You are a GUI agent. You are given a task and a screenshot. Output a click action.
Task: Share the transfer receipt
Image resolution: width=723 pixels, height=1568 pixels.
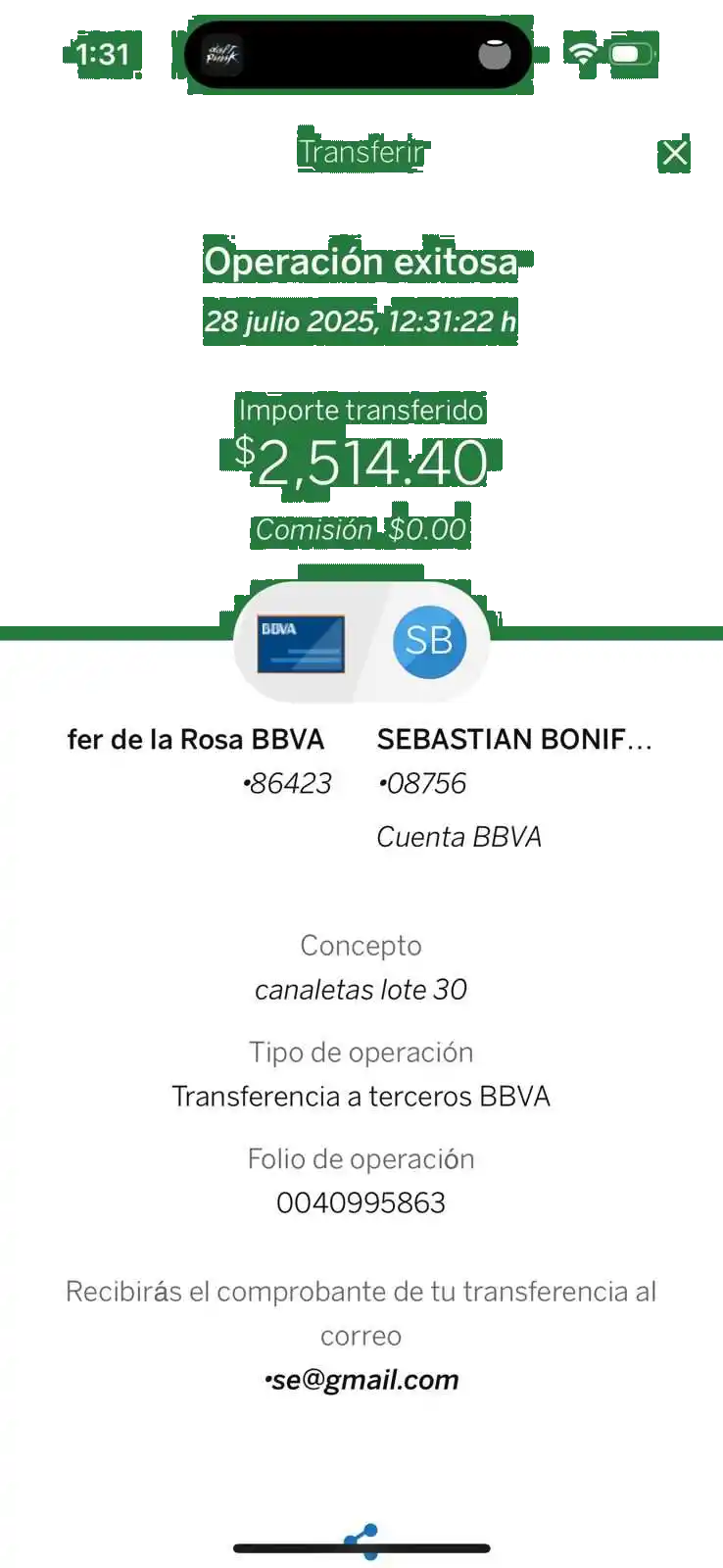point(361,1542)
